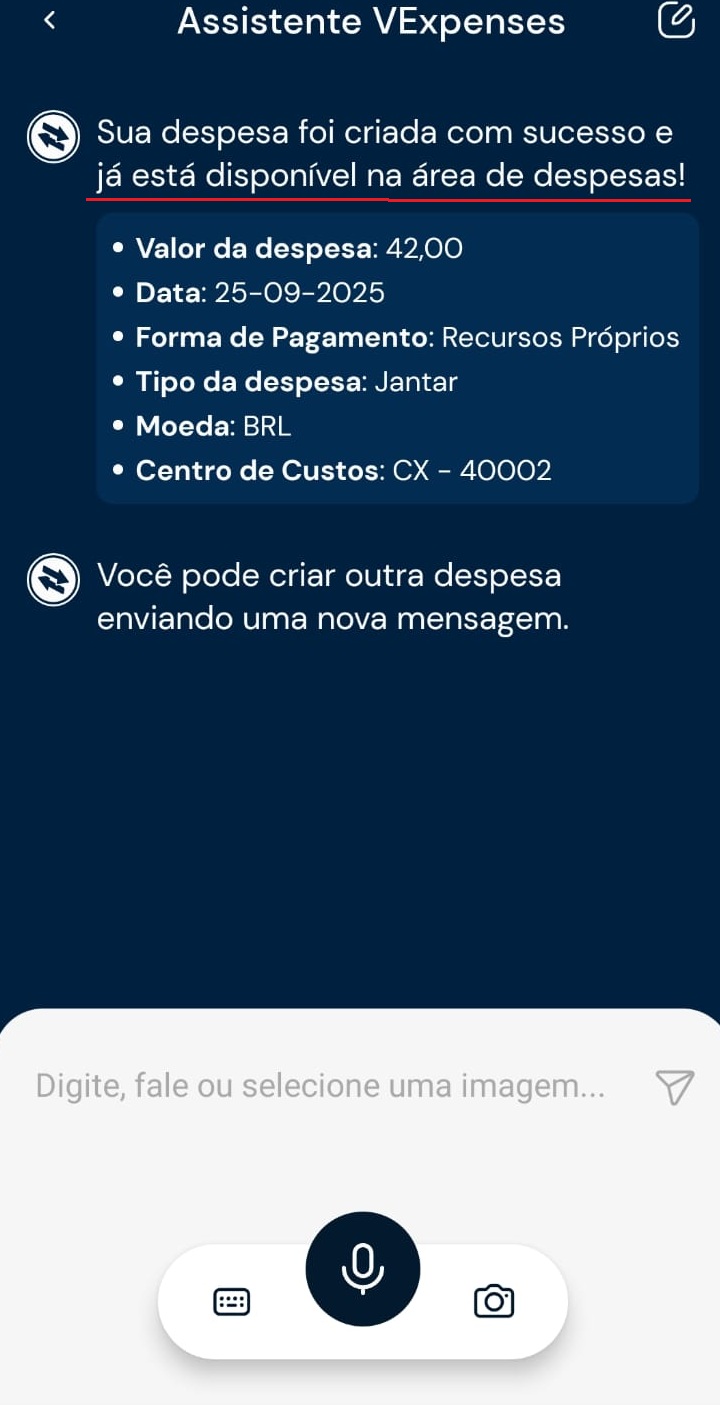Open the camera to capture a receipt
Image resolution: width=720 pixels, height=1405 pixels.
(x=493, y=1301)
